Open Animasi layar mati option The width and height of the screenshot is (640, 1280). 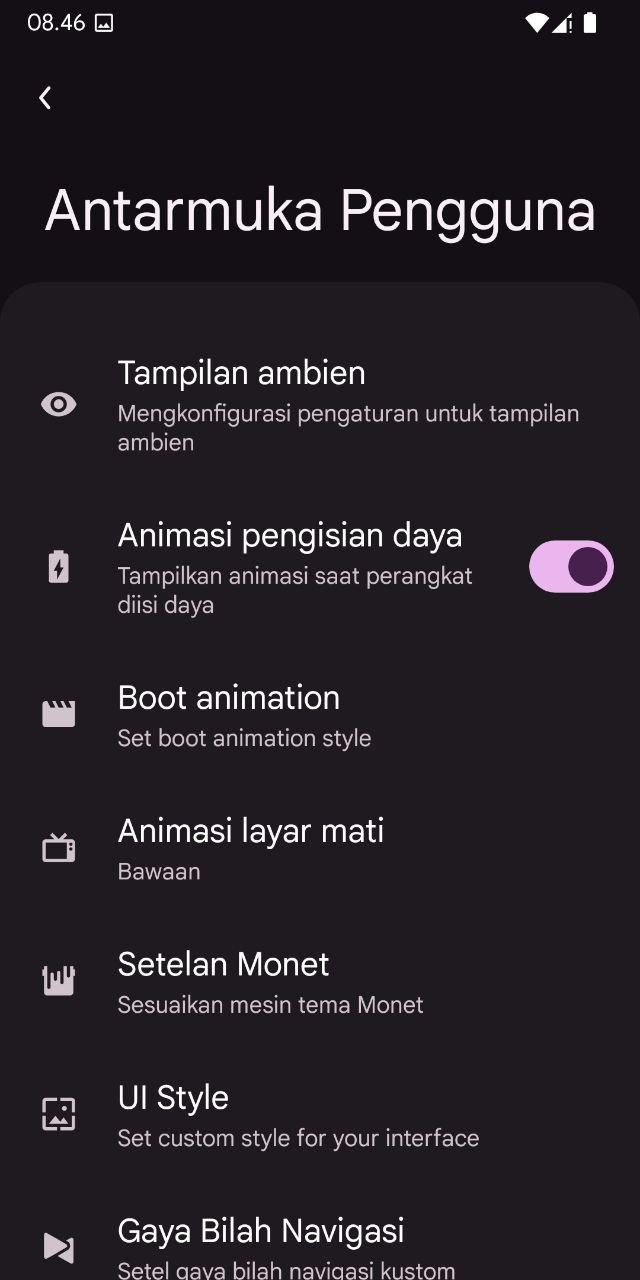click(320, 848)
